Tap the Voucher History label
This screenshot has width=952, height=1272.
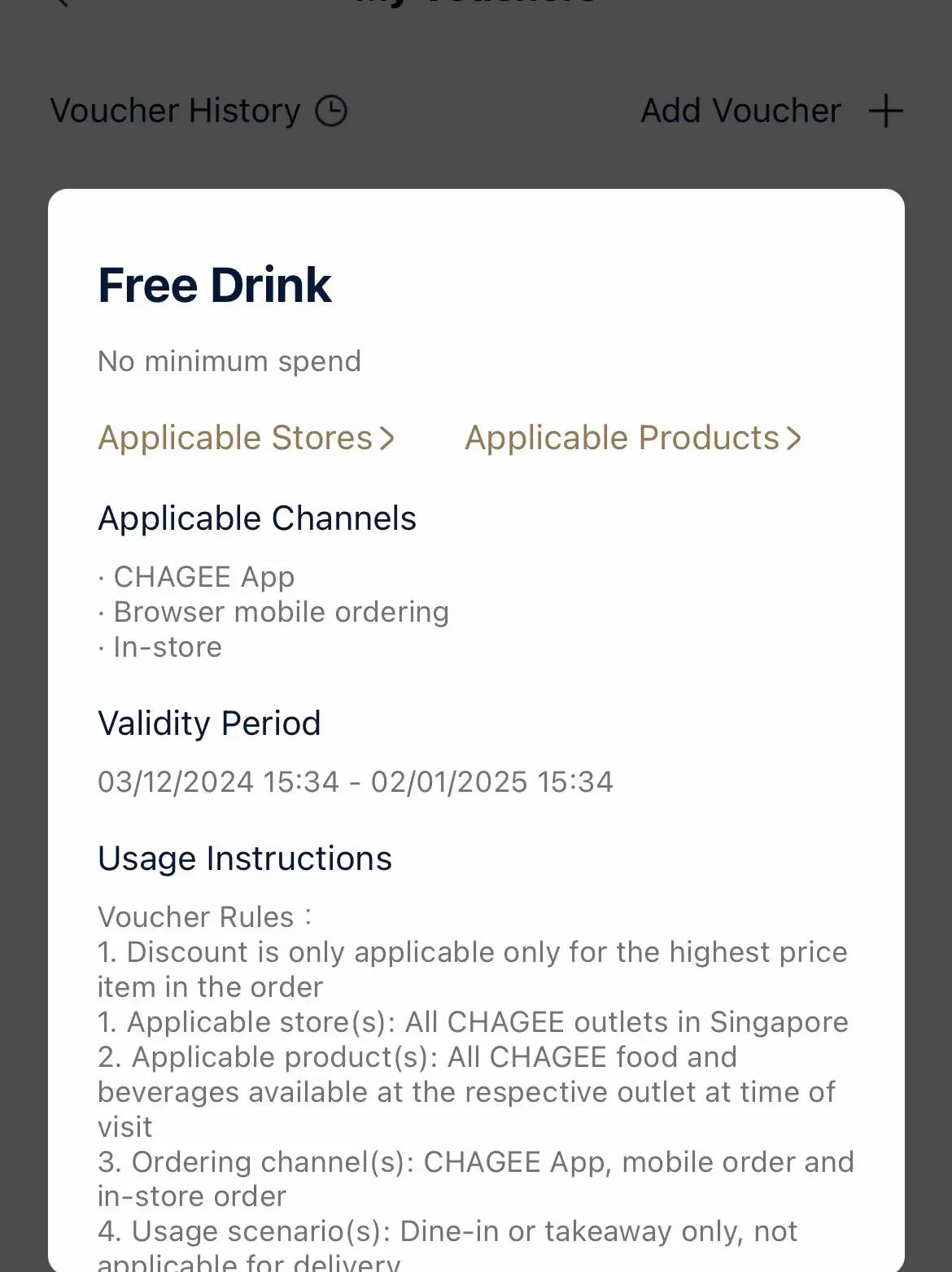coord(175,110)
